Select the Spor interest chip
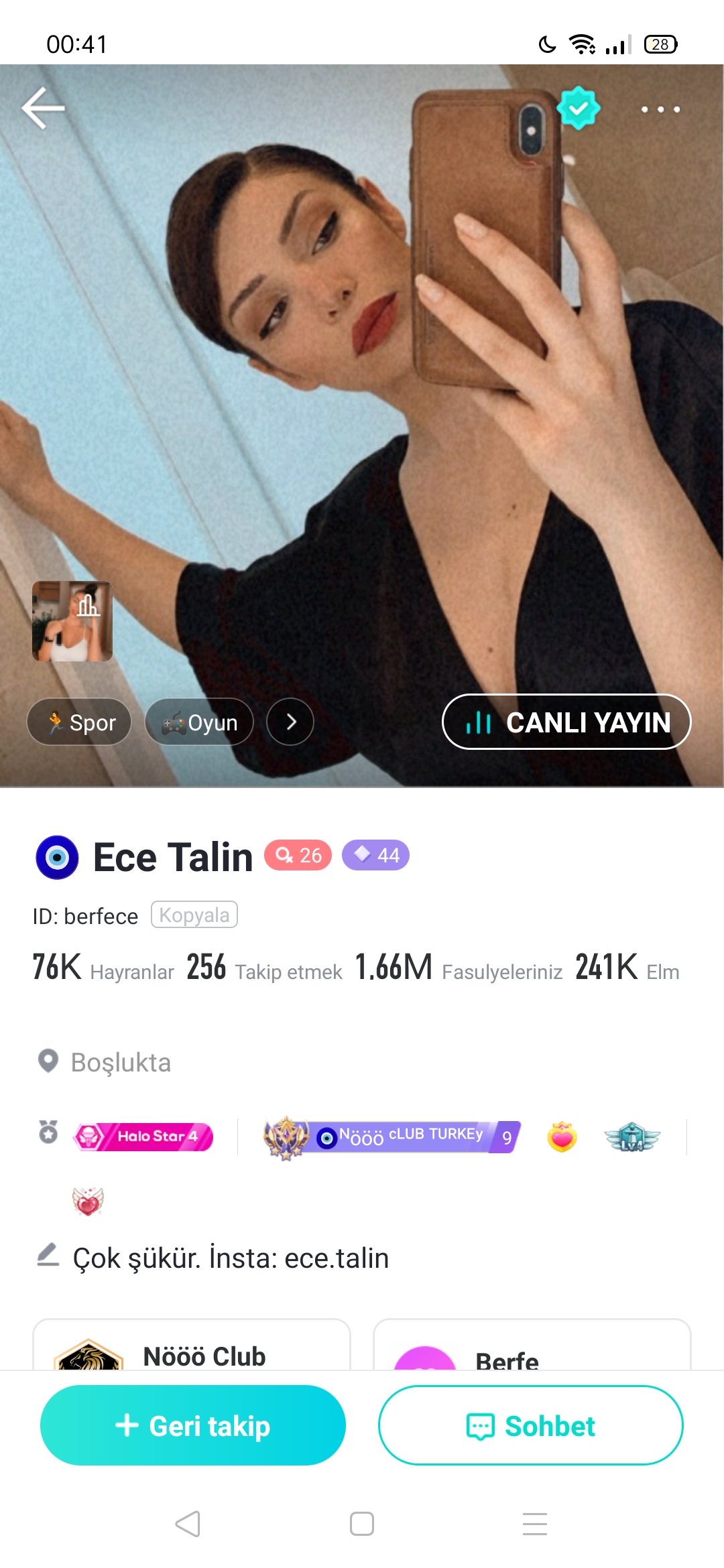 [79, 722]
